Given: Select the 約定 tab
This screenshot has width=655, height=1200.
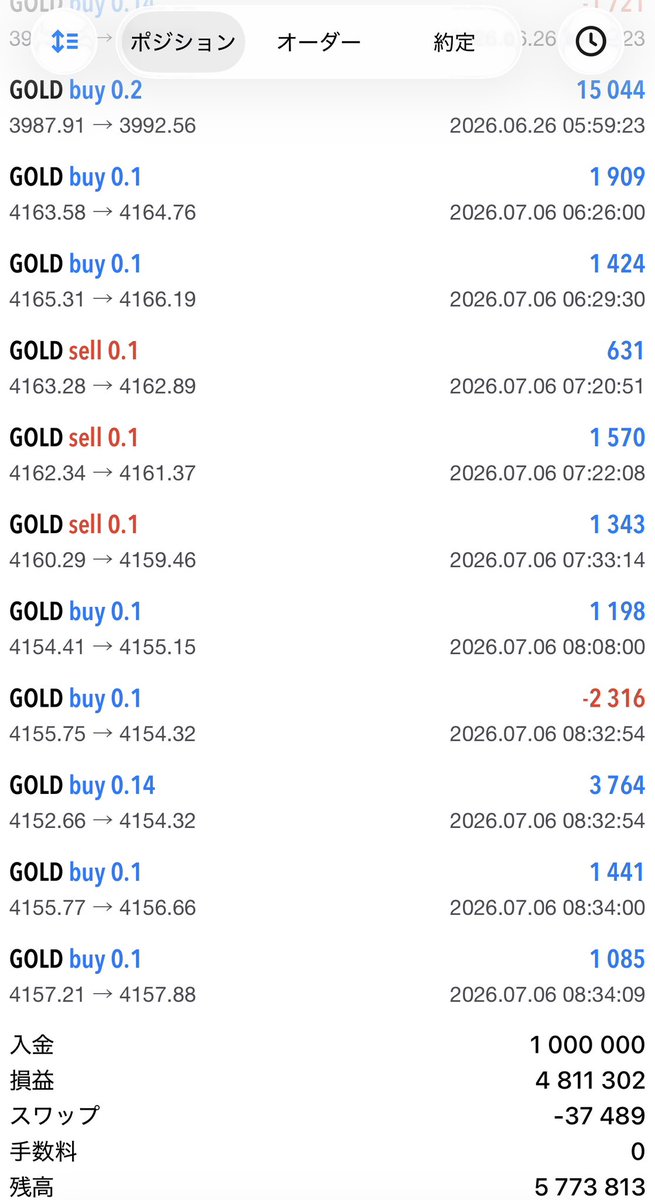Looking at the screenshot, I should pyautogui.click(x=454, y=42).
